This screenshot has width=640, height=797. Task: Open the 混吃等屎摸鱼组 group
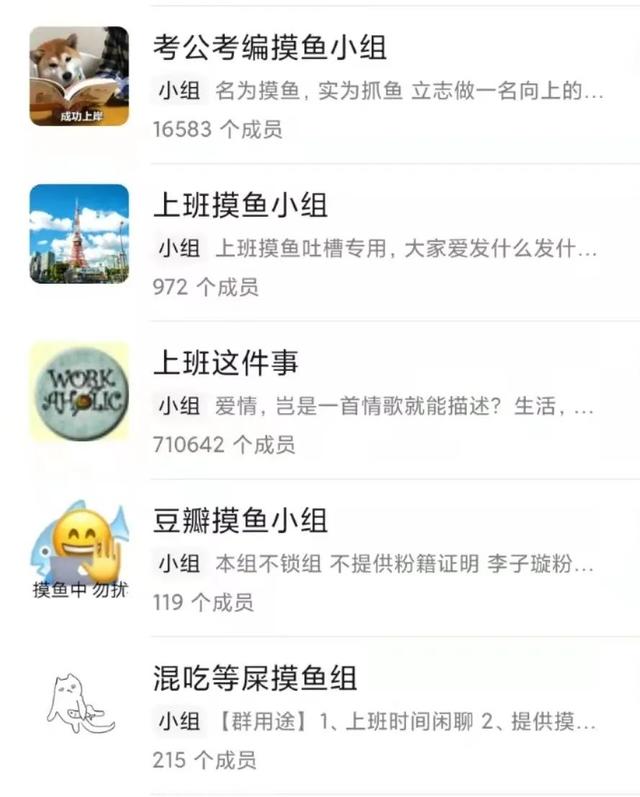point(255,679)
